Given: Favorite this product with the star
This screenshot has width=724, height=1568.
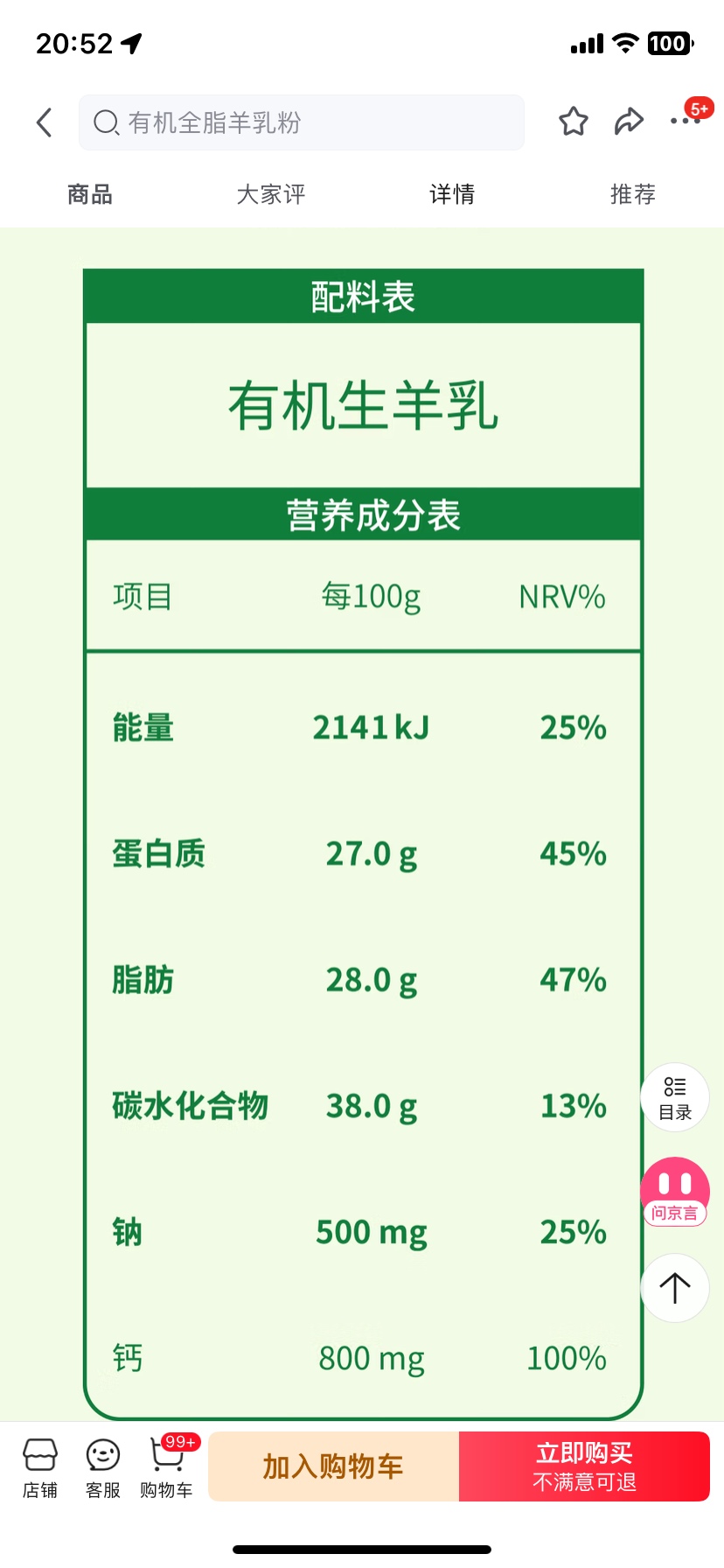Looking at the screenshot, I should pos(574,122).
